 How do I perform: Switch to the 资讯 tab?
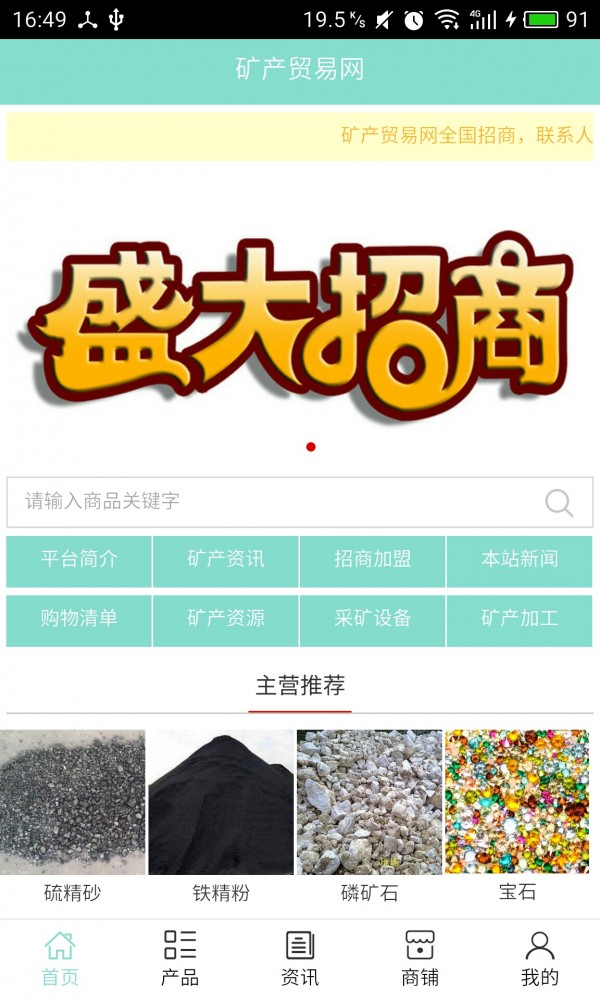point(300,958)
